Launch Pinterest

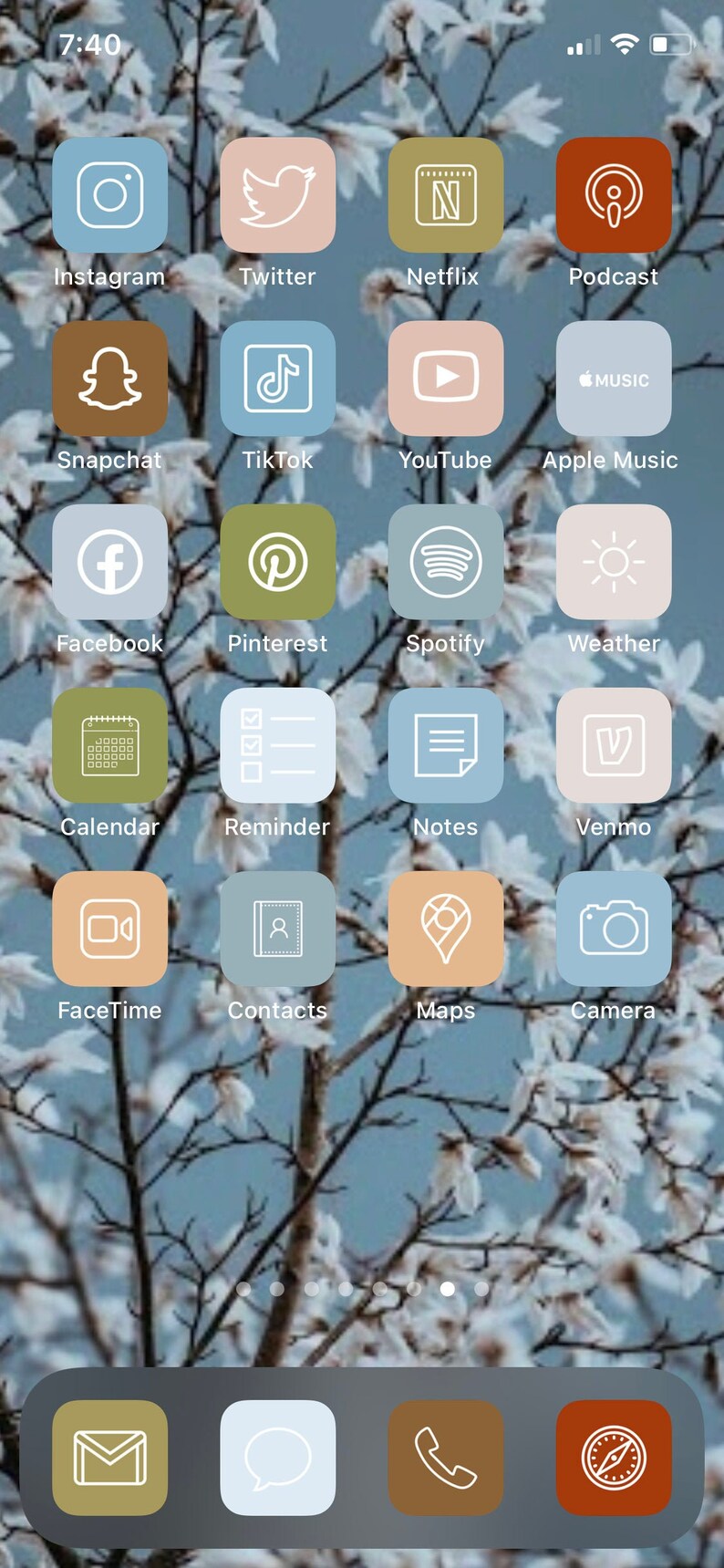[278, 562]
